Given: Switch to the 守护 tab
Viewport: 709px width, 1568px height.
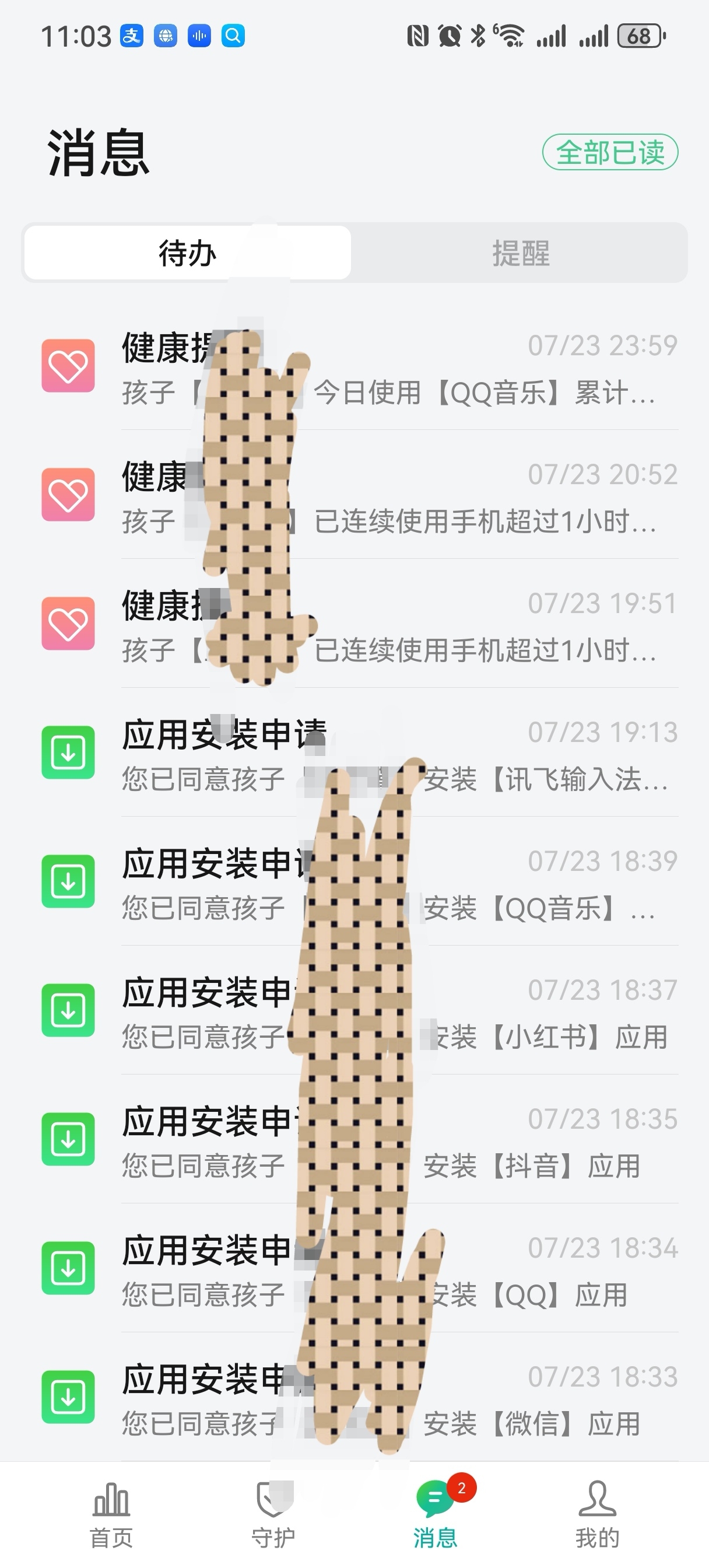Looking at the screenshot, I should point(273,1514).
